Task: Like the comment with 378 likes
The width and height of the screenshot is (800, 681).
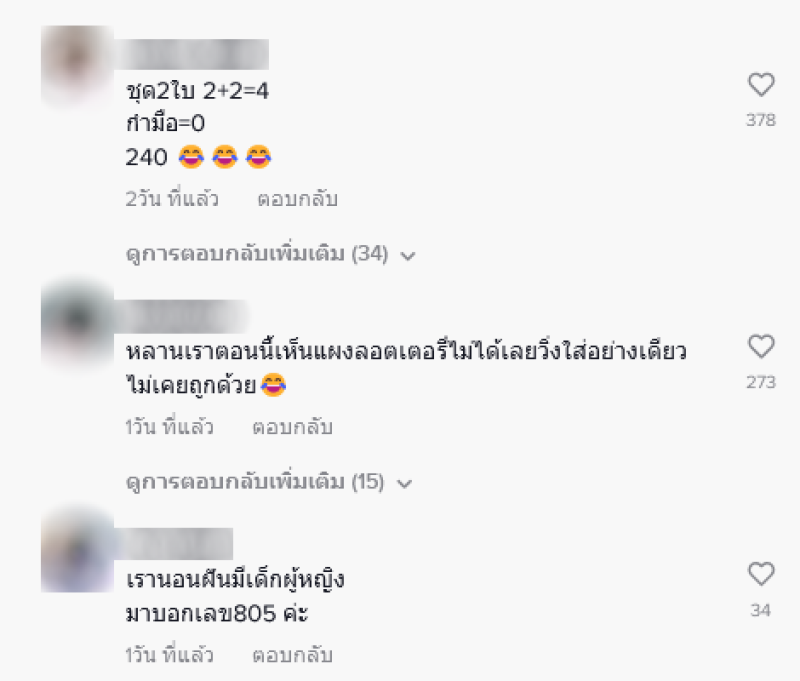Action: pyautogui.click(x=761, y=86)
